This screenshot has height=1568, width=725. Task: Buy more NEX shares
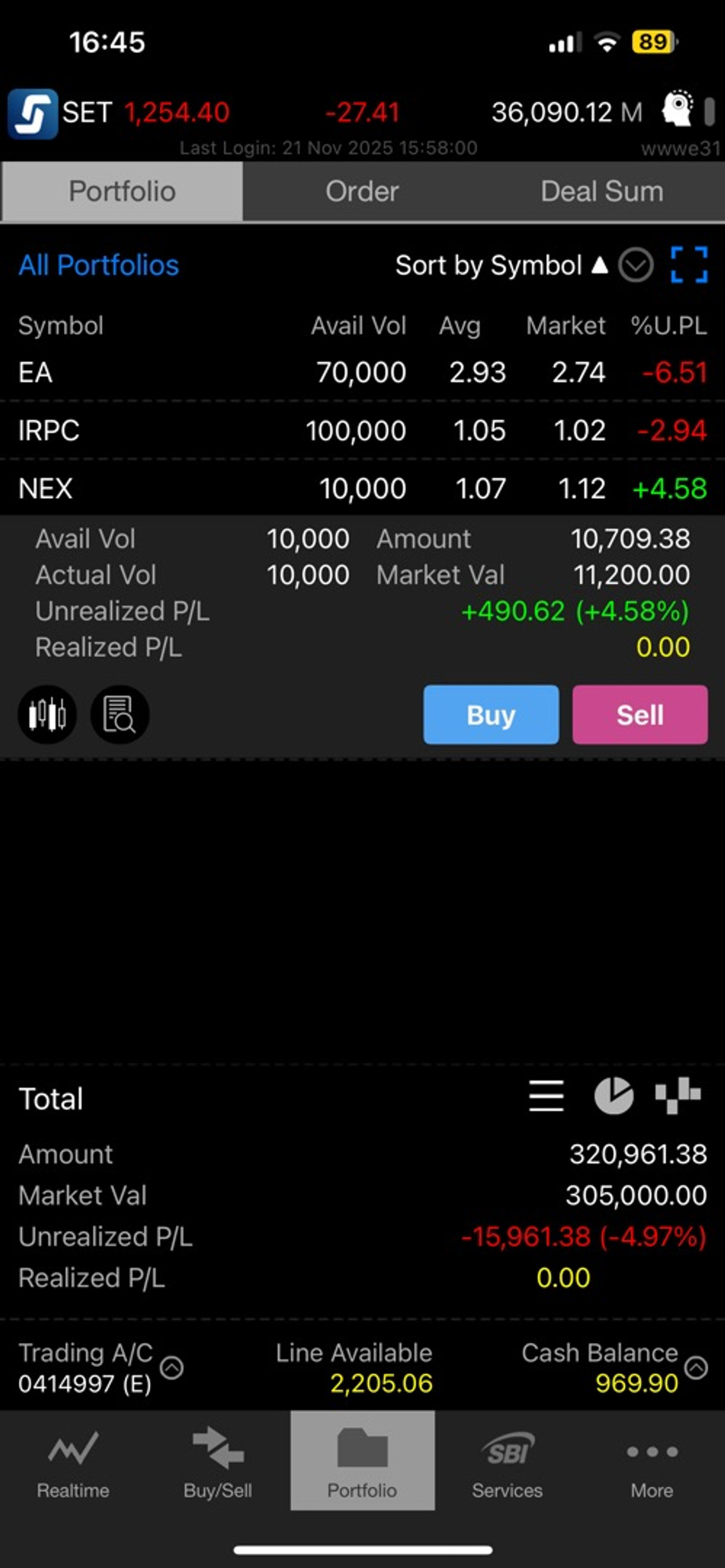[x=491, y=715]
